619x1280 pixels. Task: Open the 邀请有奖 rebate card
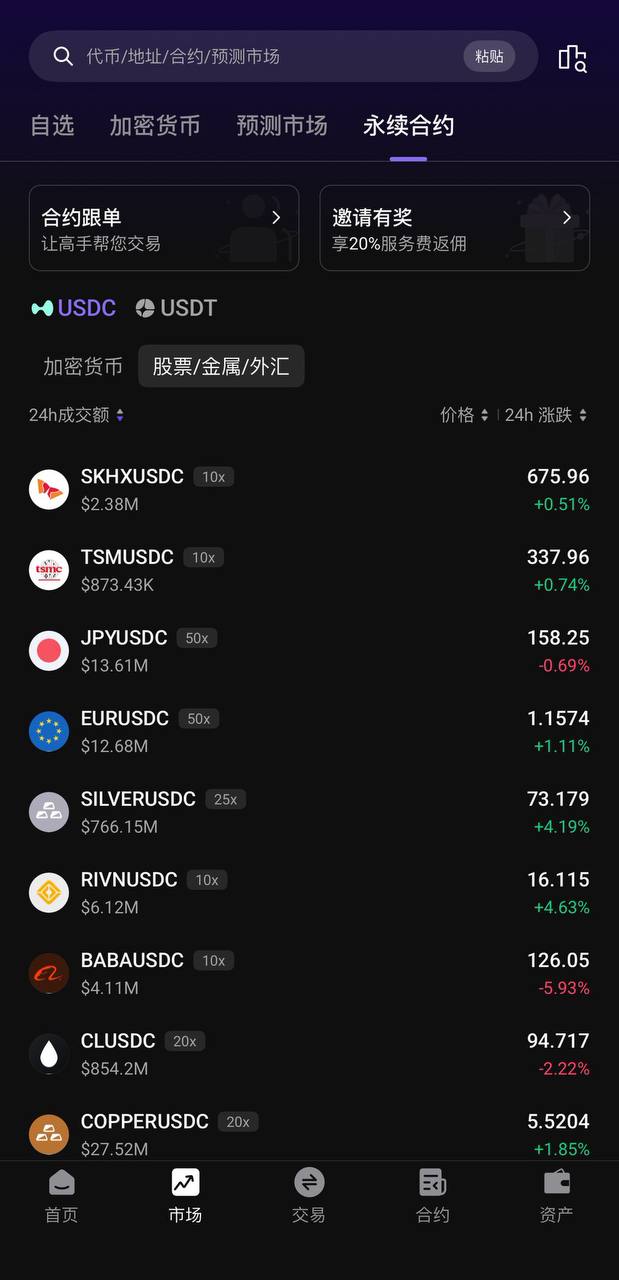click(x=454, y=228)
